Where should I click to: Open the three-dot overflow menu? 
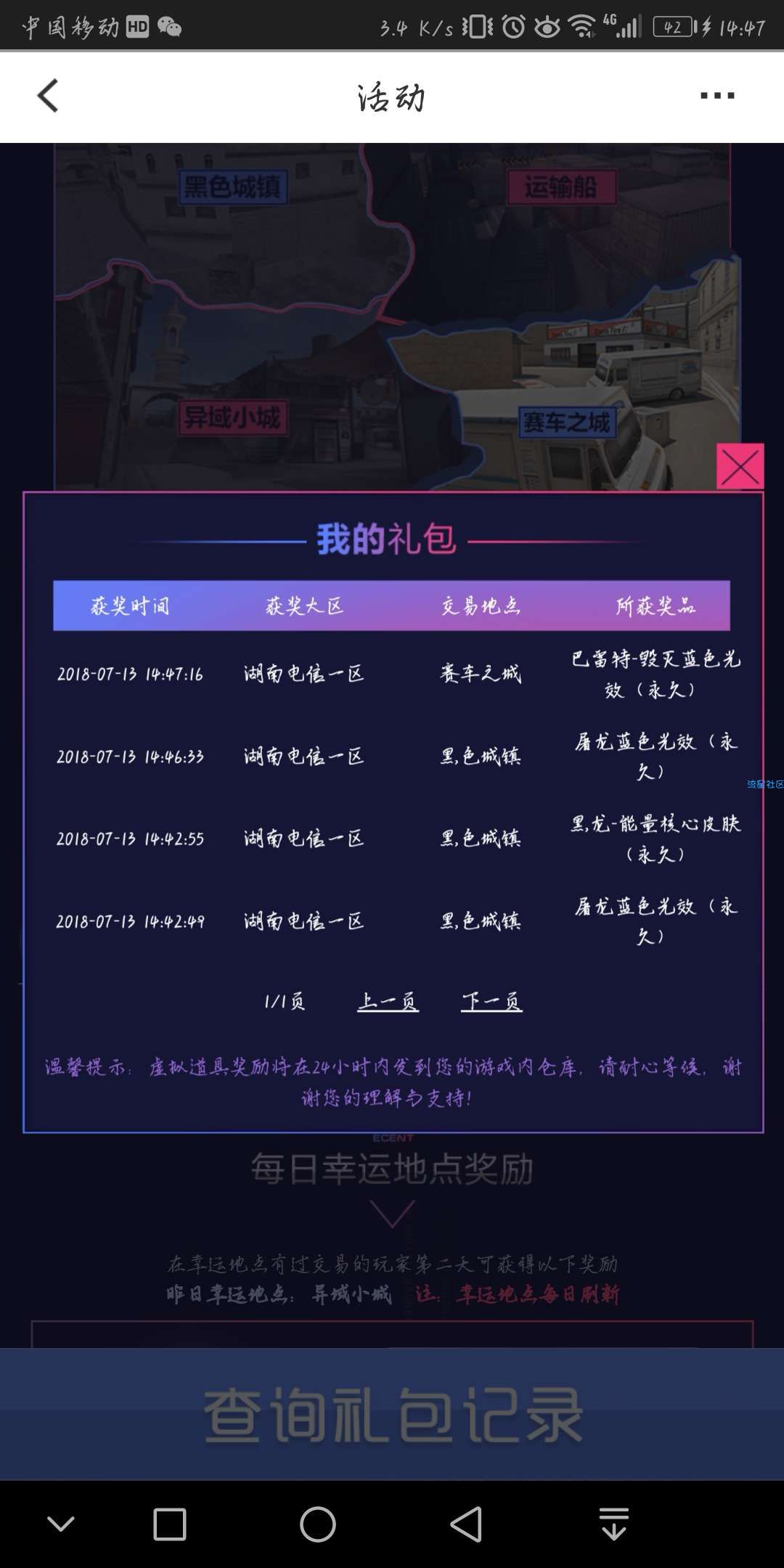717,96
